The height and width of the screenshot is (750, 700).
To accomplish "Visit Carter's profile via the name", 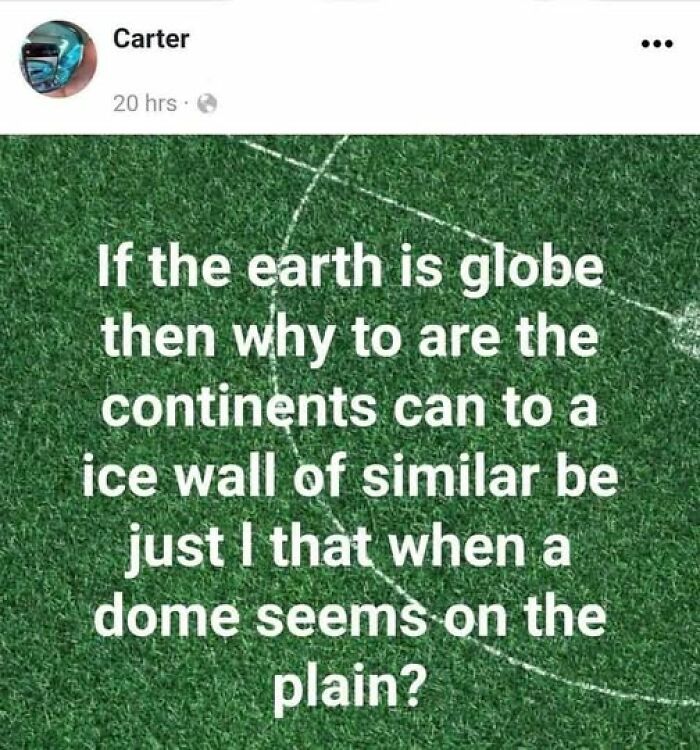I will point(151,39).
